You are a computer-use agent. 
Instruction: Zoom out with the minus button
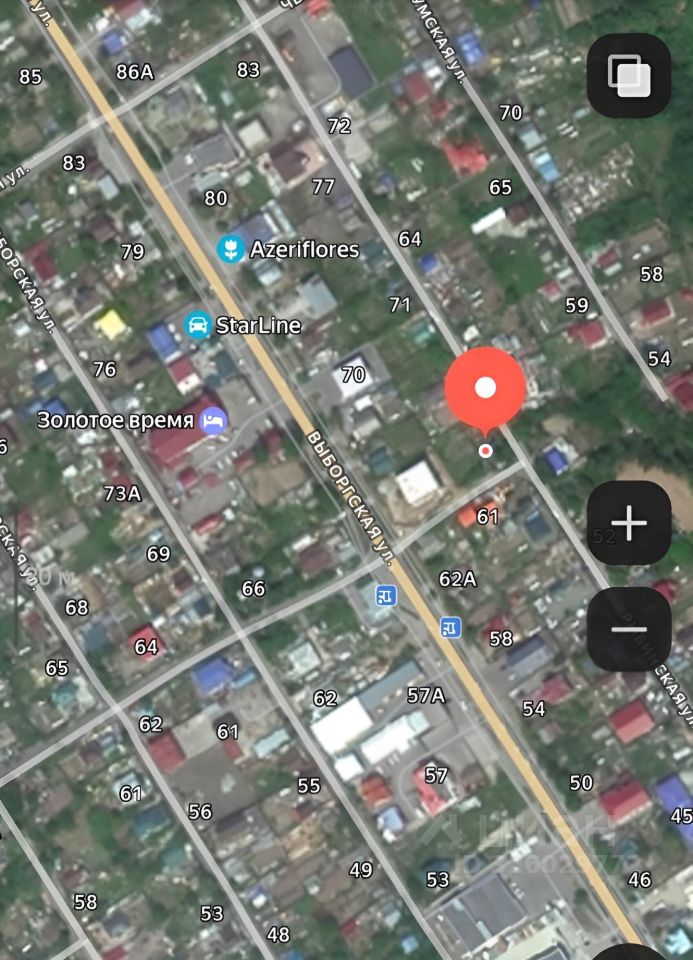(628, 629)
